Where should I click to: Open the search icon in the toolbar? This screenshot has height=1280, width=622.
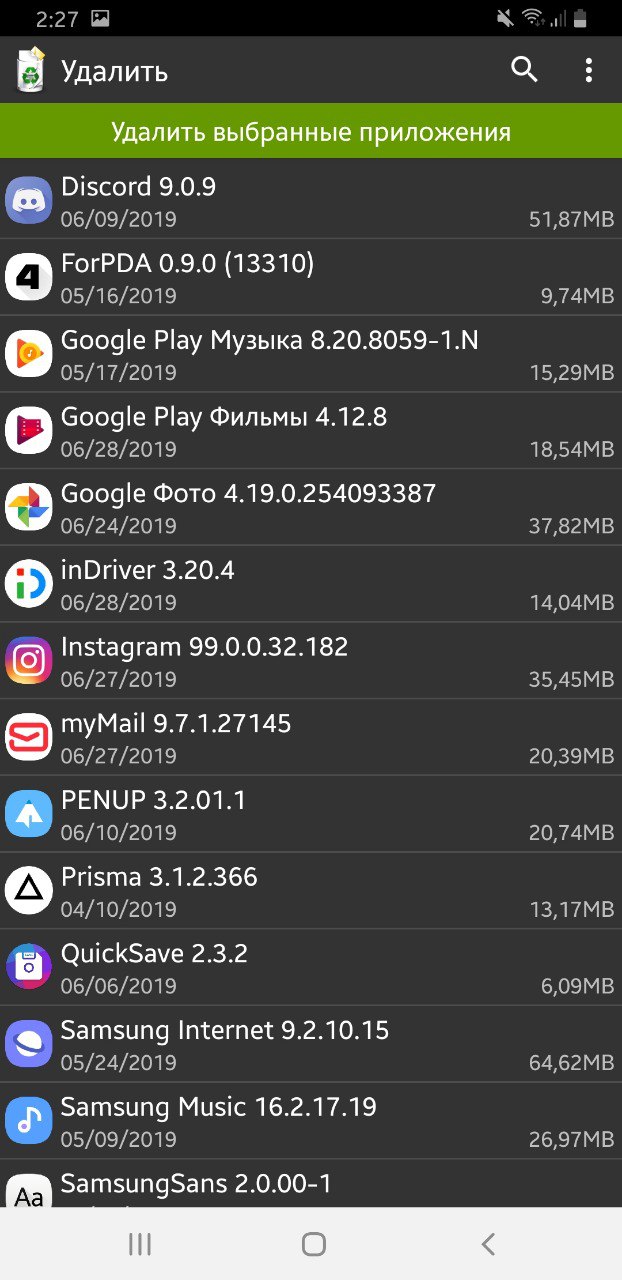524,70
